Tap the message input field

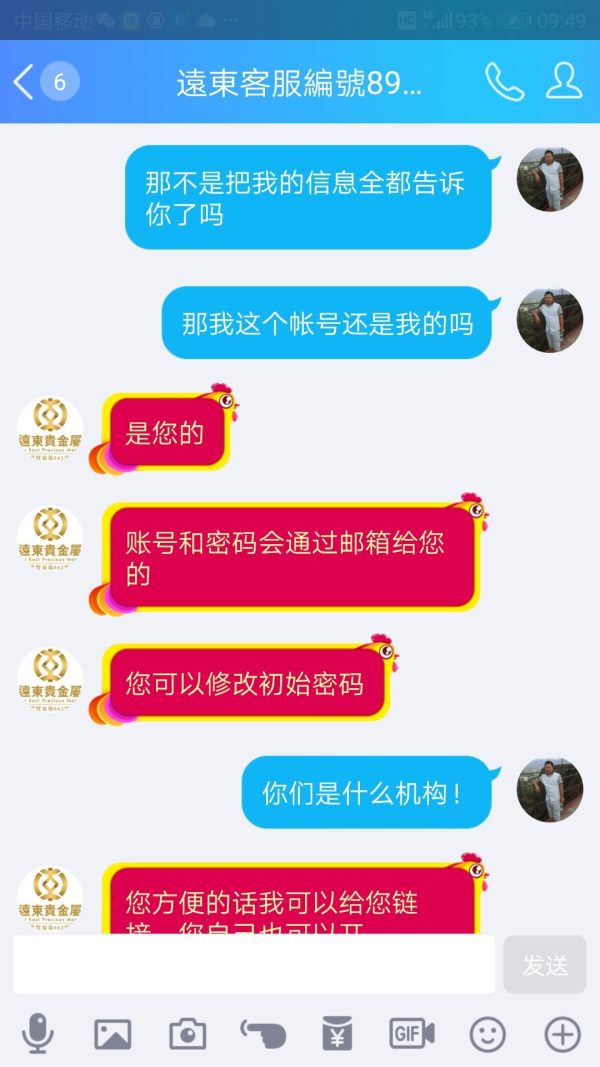coord(254,964)
